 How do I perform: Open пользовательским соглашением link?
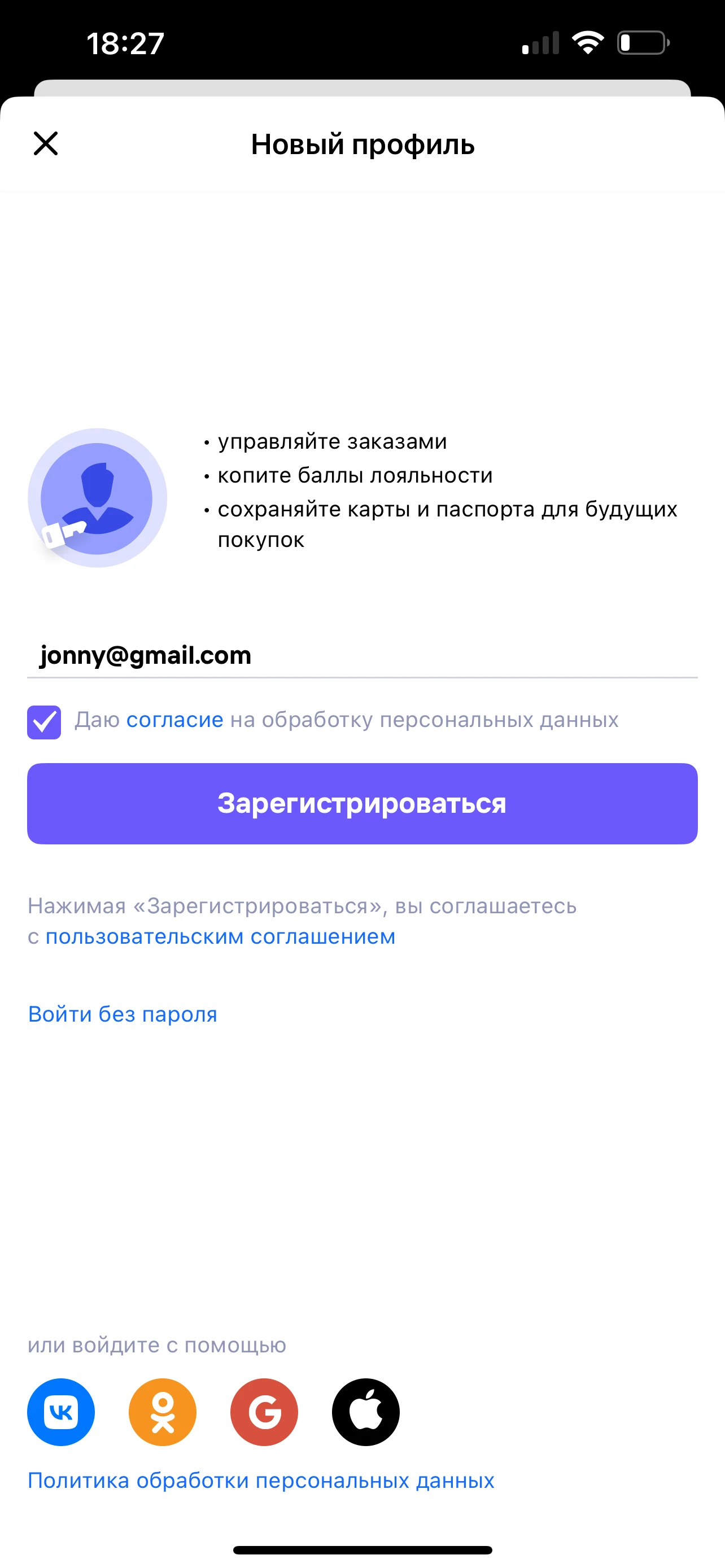[x=220, y=936]
